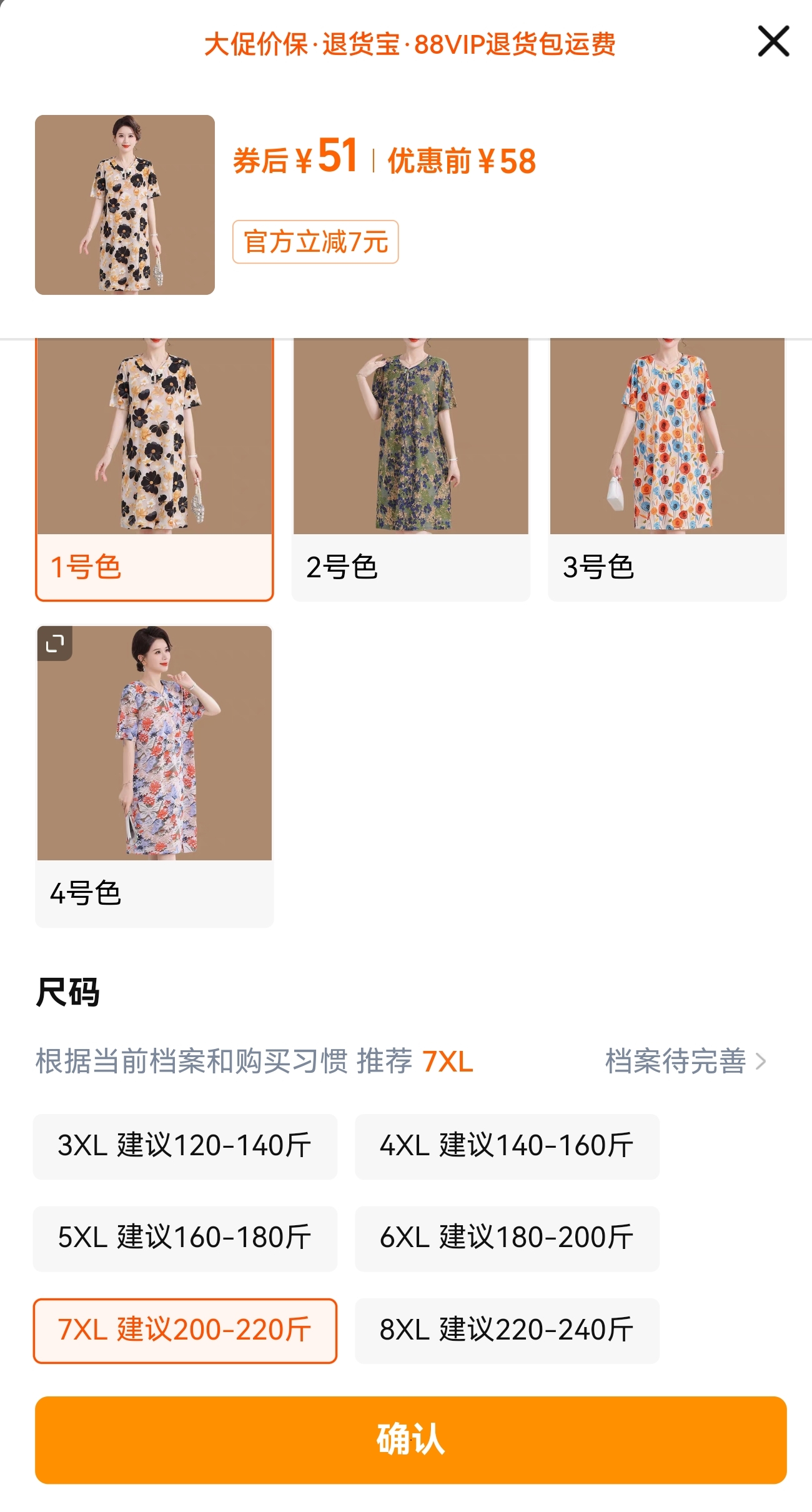Enlarge the 4号色 dress image

55,643
